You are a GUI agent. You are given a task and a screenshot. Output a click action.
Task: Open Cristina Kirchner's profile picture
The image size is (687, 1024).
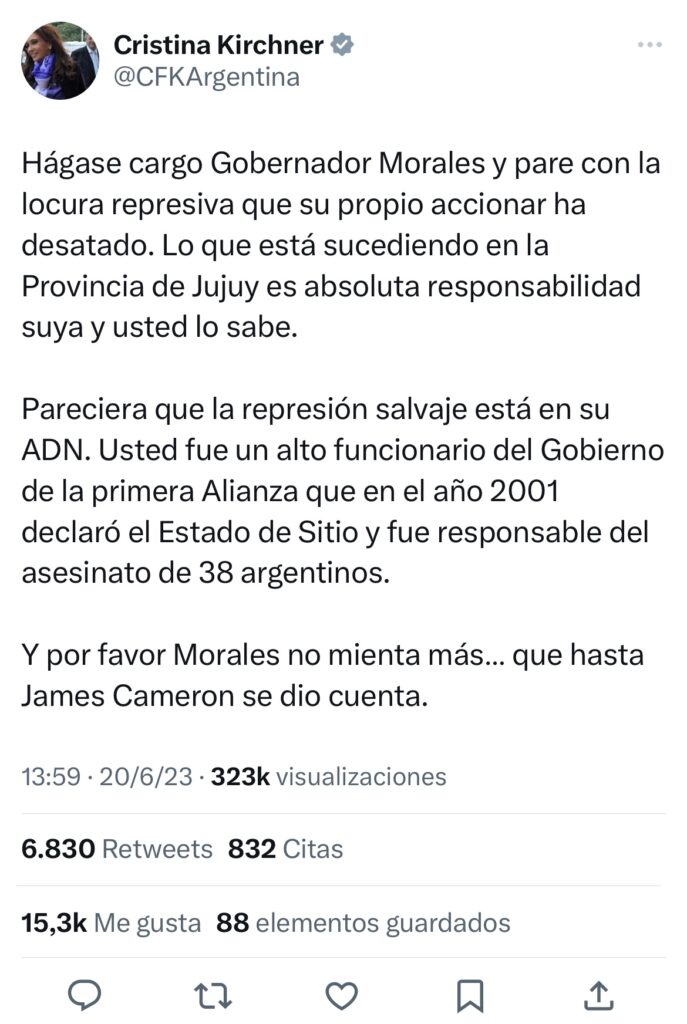[x=60, y=60]
